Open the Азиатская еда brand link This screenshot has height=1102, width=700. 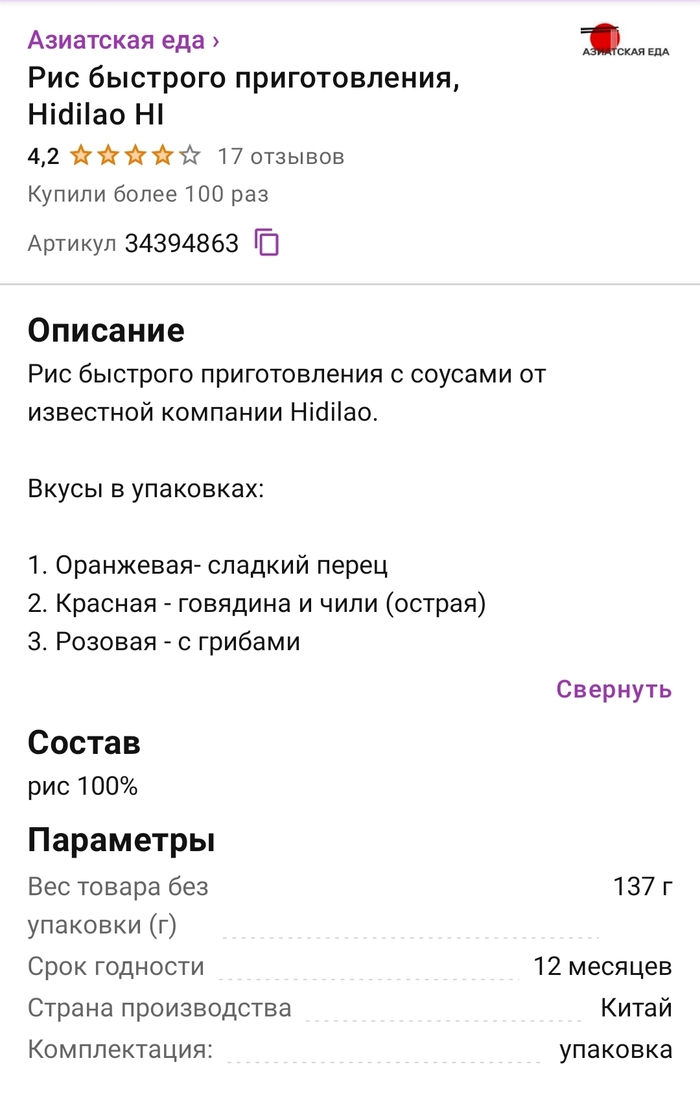point(123,41)
